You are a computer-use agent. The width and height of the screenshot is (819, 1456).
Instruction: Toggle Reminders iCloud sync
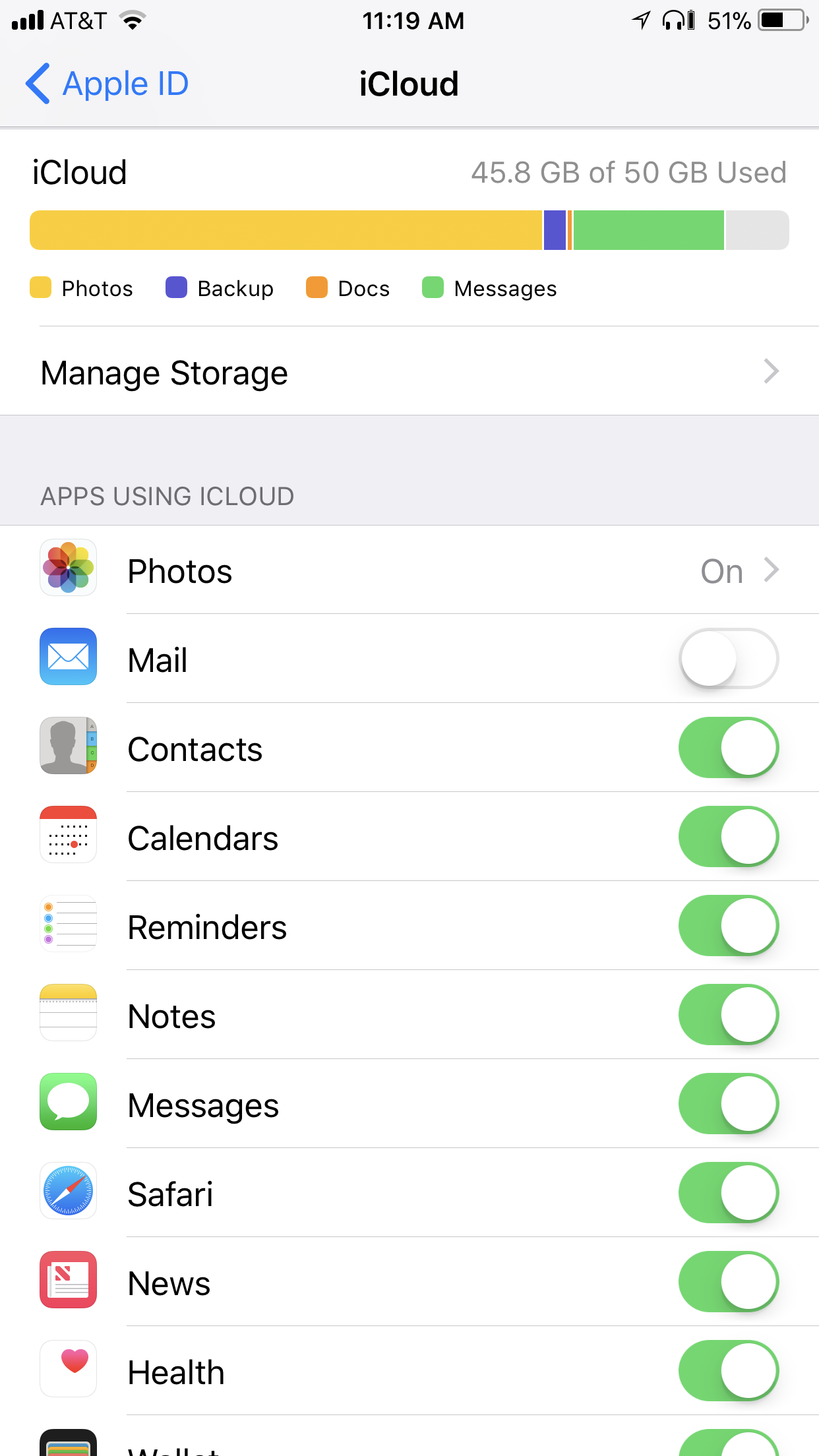point(729,926)
